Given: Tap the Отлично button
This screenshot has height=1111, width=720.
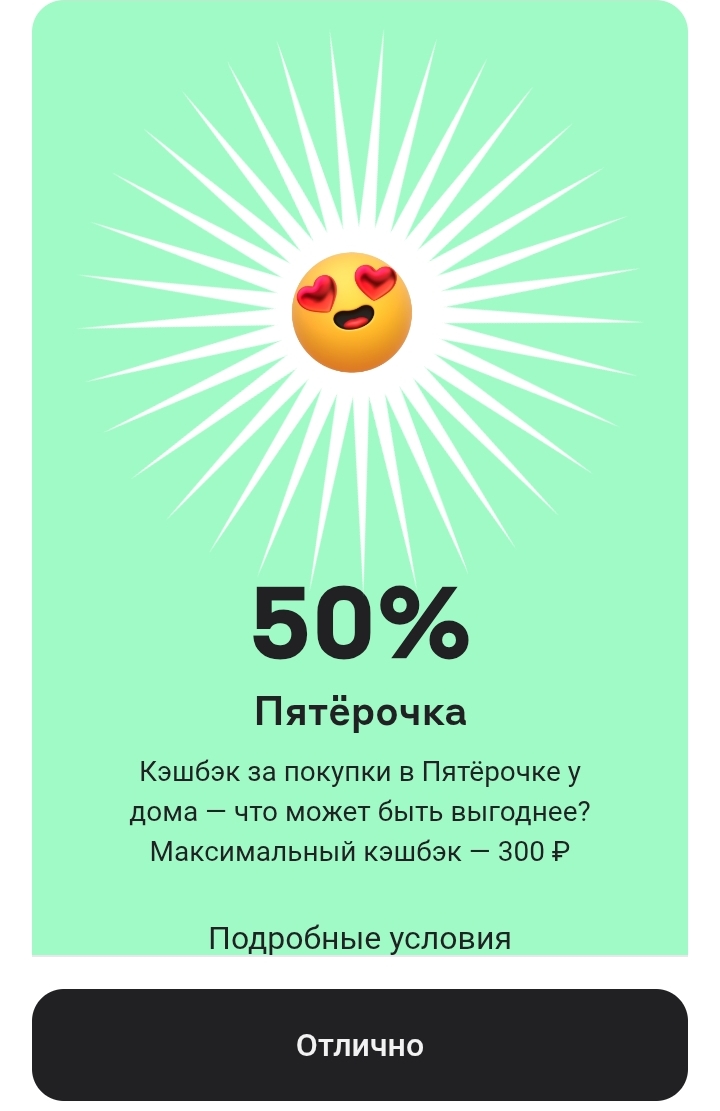Looking at the screenshot, I should [x=360, y=1045].
